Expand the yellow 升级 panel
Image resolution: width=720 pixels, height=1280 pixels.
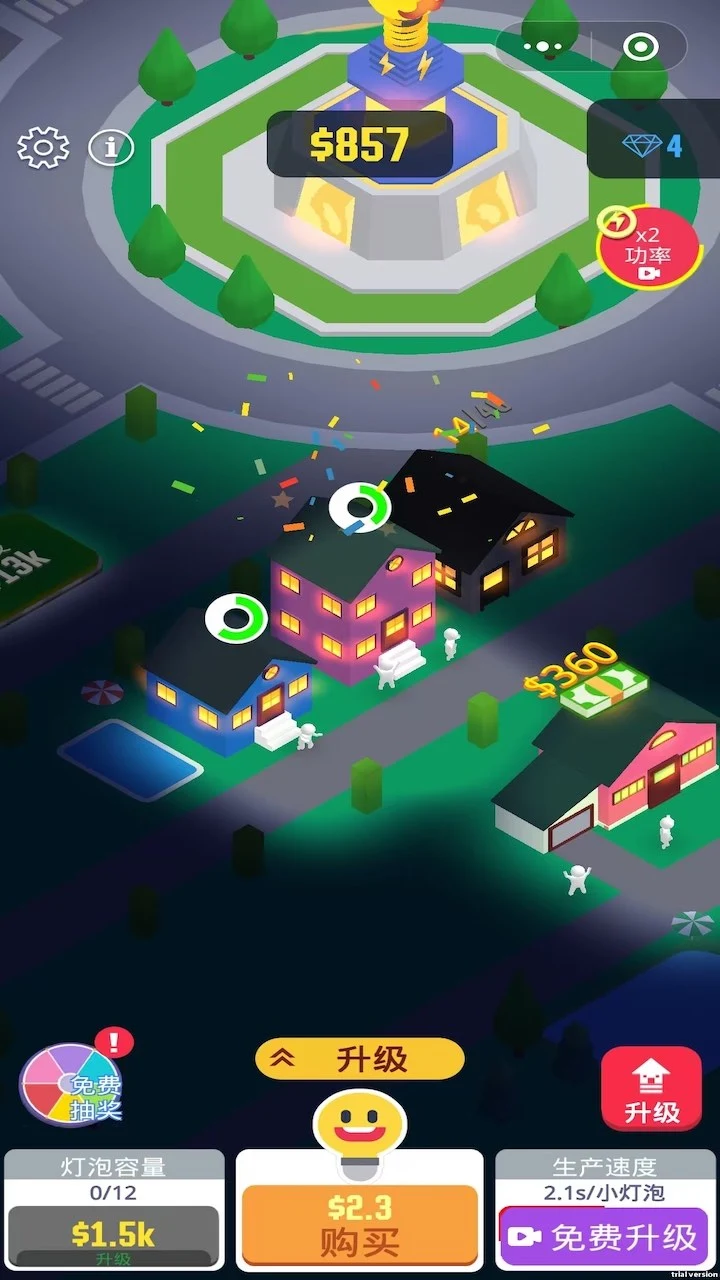pyautogui.click(x=360, y=1059)
